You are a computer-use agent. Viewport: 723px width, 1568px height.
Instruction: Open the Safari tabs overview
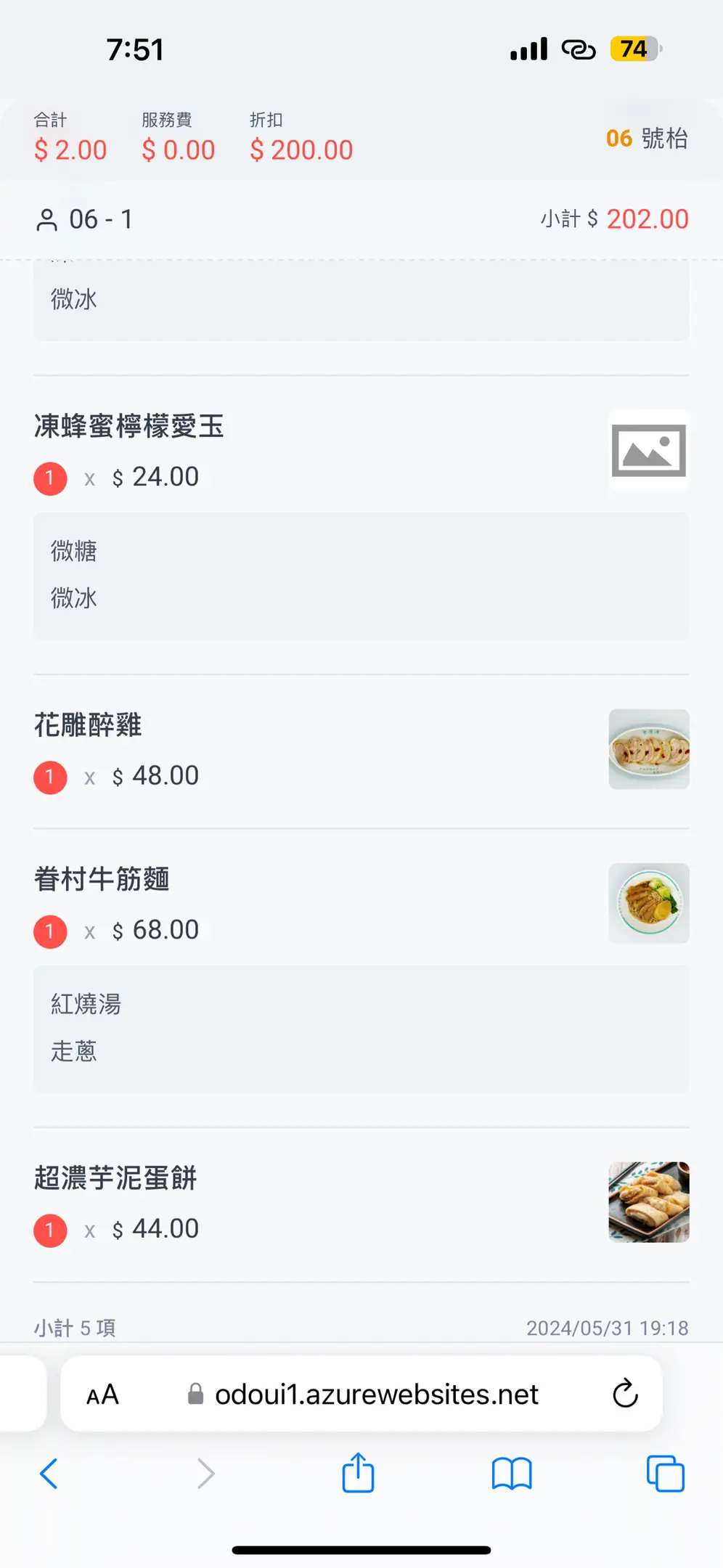coord(666,1474)
